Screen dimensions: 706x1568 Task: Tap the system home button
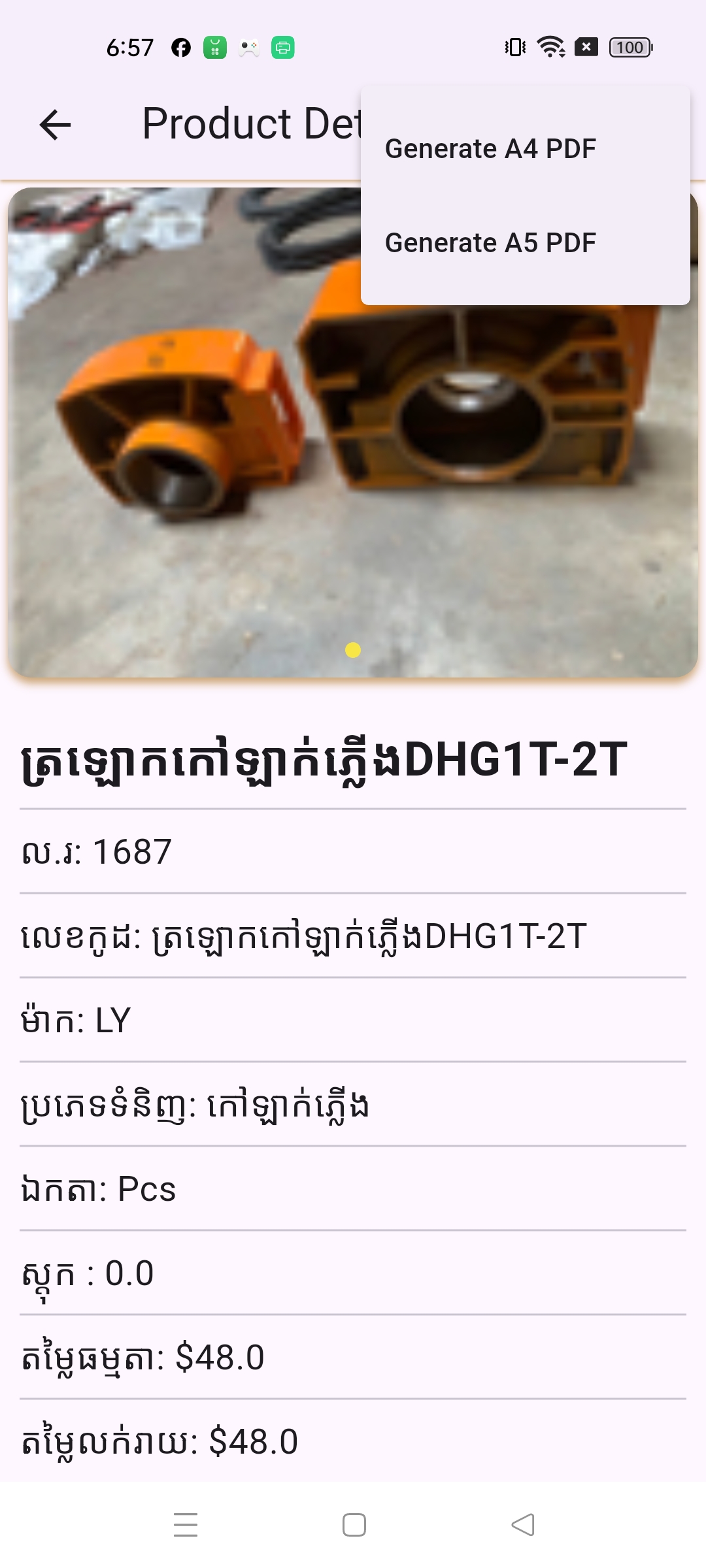[354, 1525]
